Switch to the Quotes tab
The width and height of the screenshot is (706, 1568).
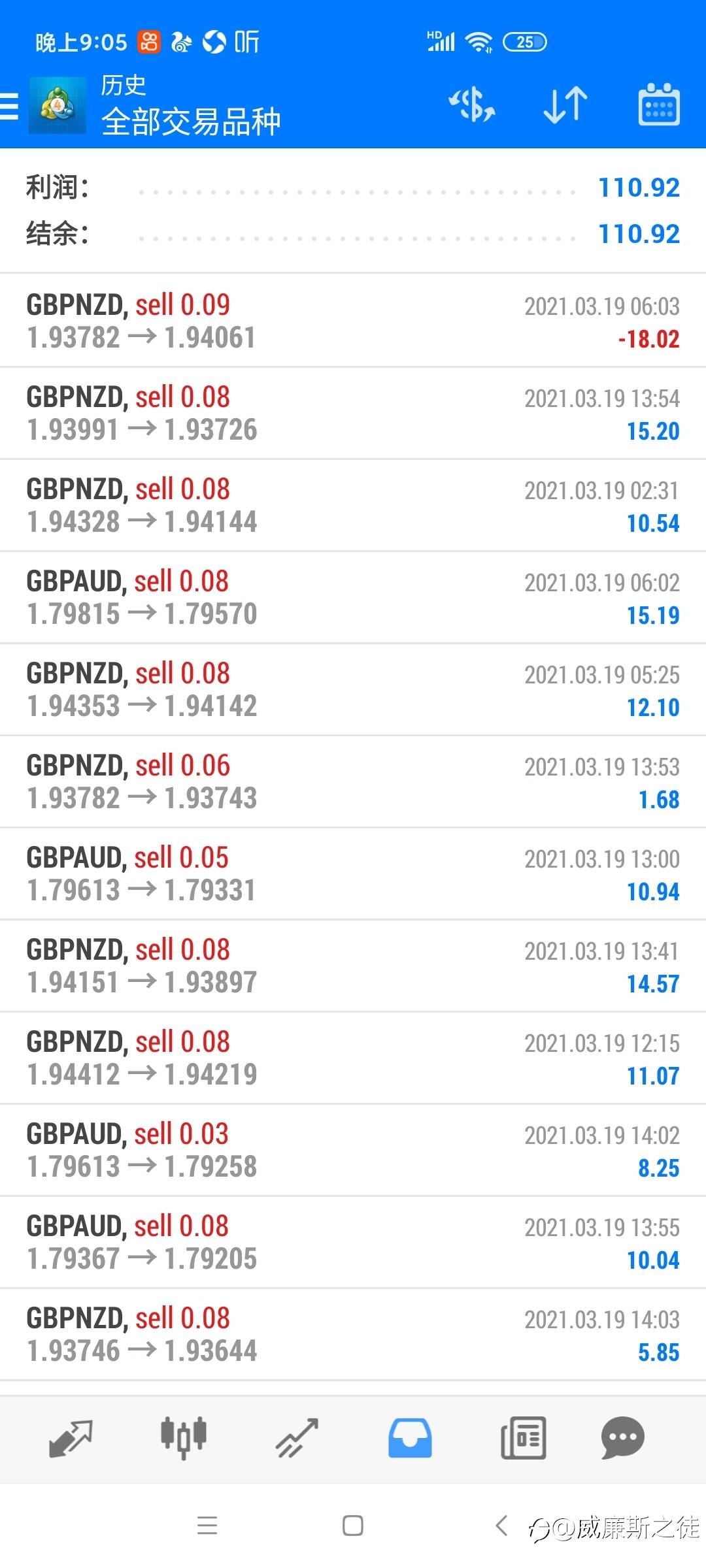tap(71, 1438)
